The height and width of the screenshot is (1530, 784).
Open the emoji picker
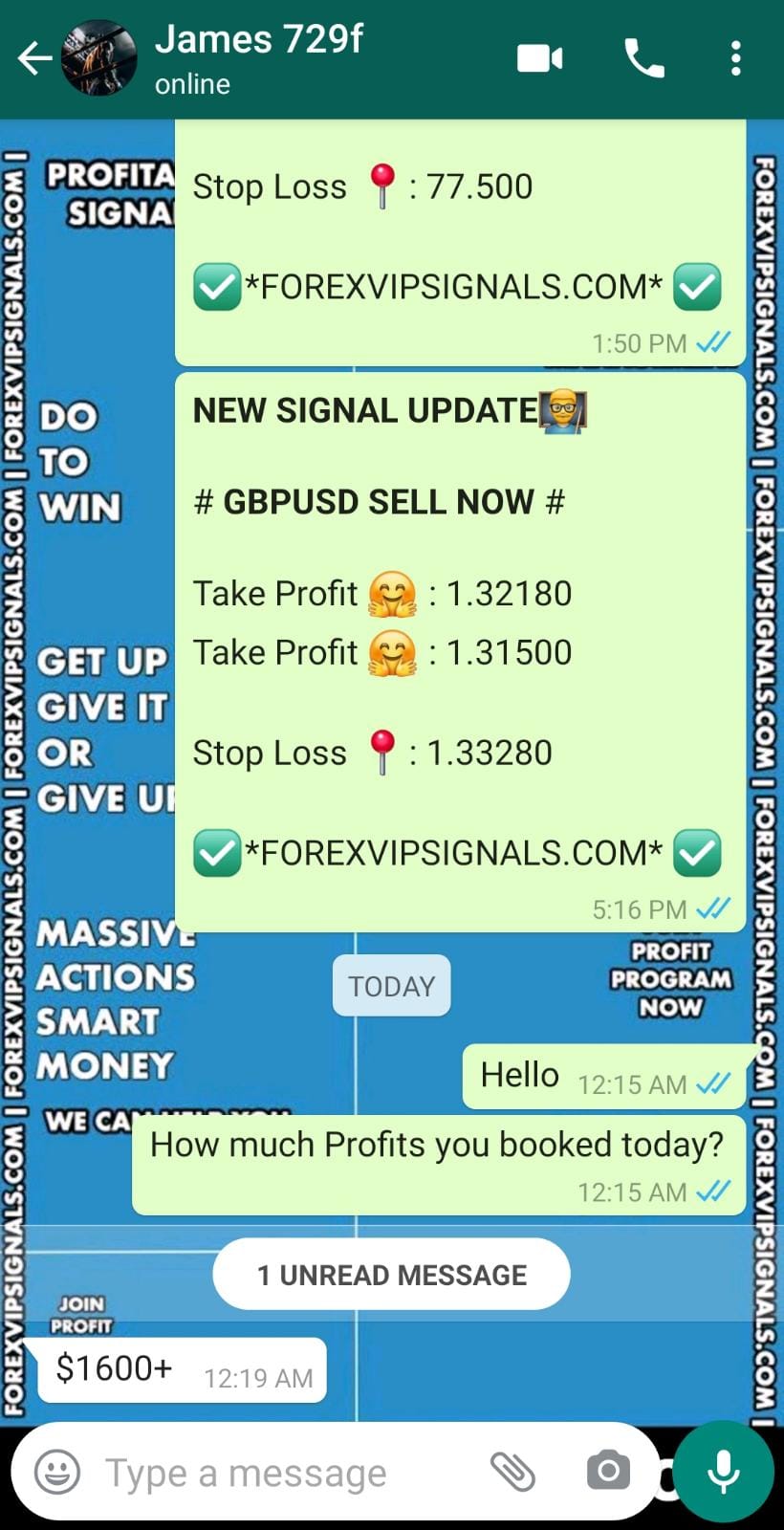57,1472
